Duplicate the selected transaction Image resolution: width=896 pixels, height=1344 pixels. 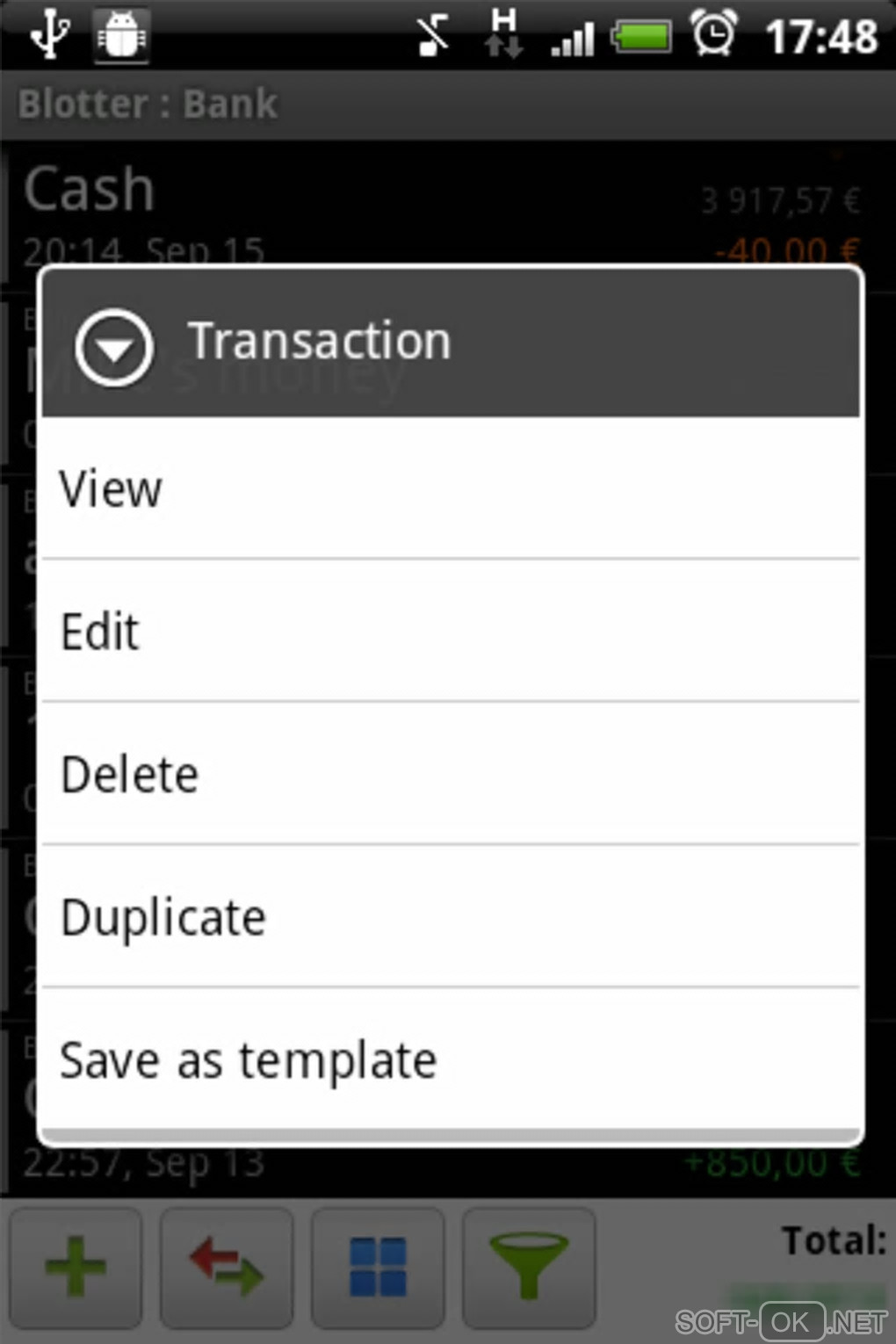pyautogui.click(x=448, y=917)
